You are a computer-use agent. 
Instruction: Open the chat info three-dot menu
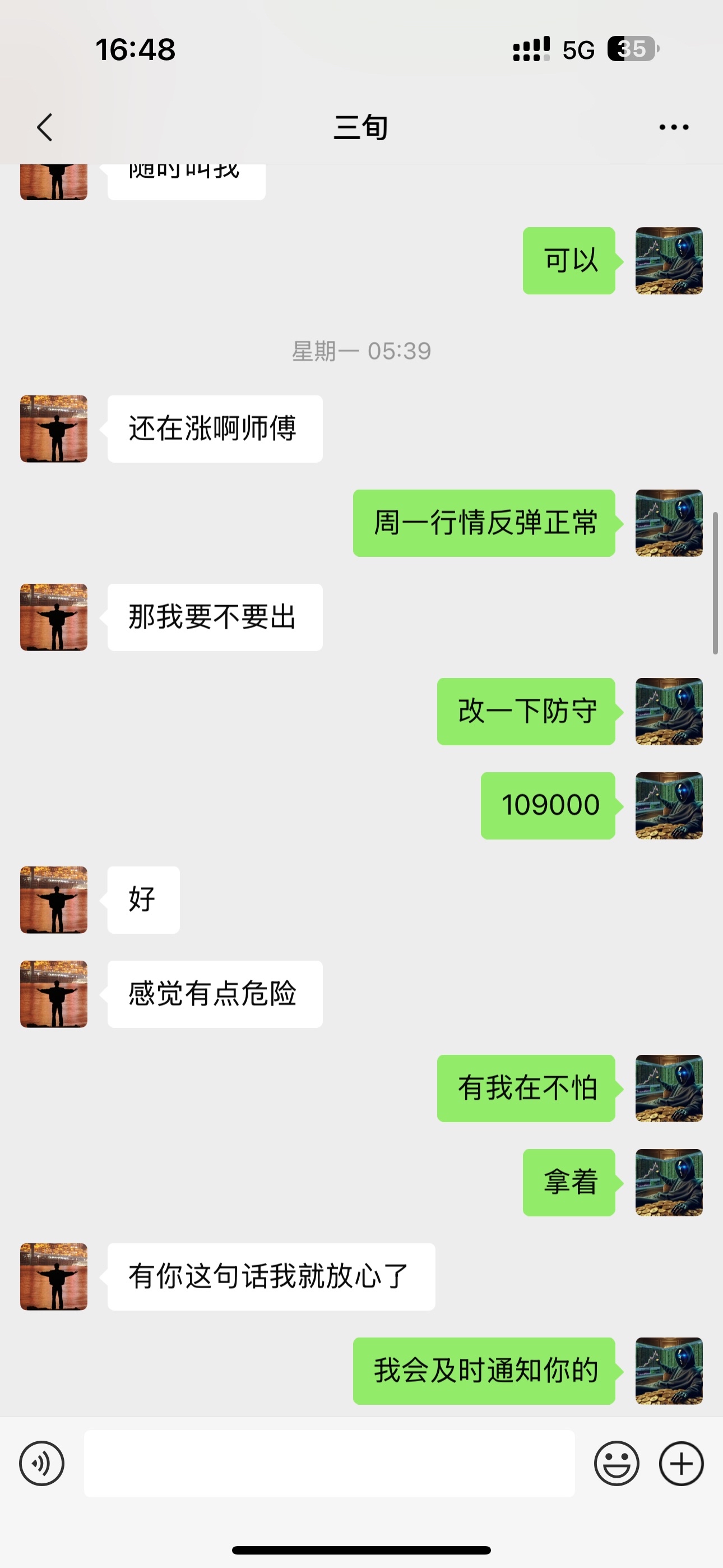click(674, 127)
